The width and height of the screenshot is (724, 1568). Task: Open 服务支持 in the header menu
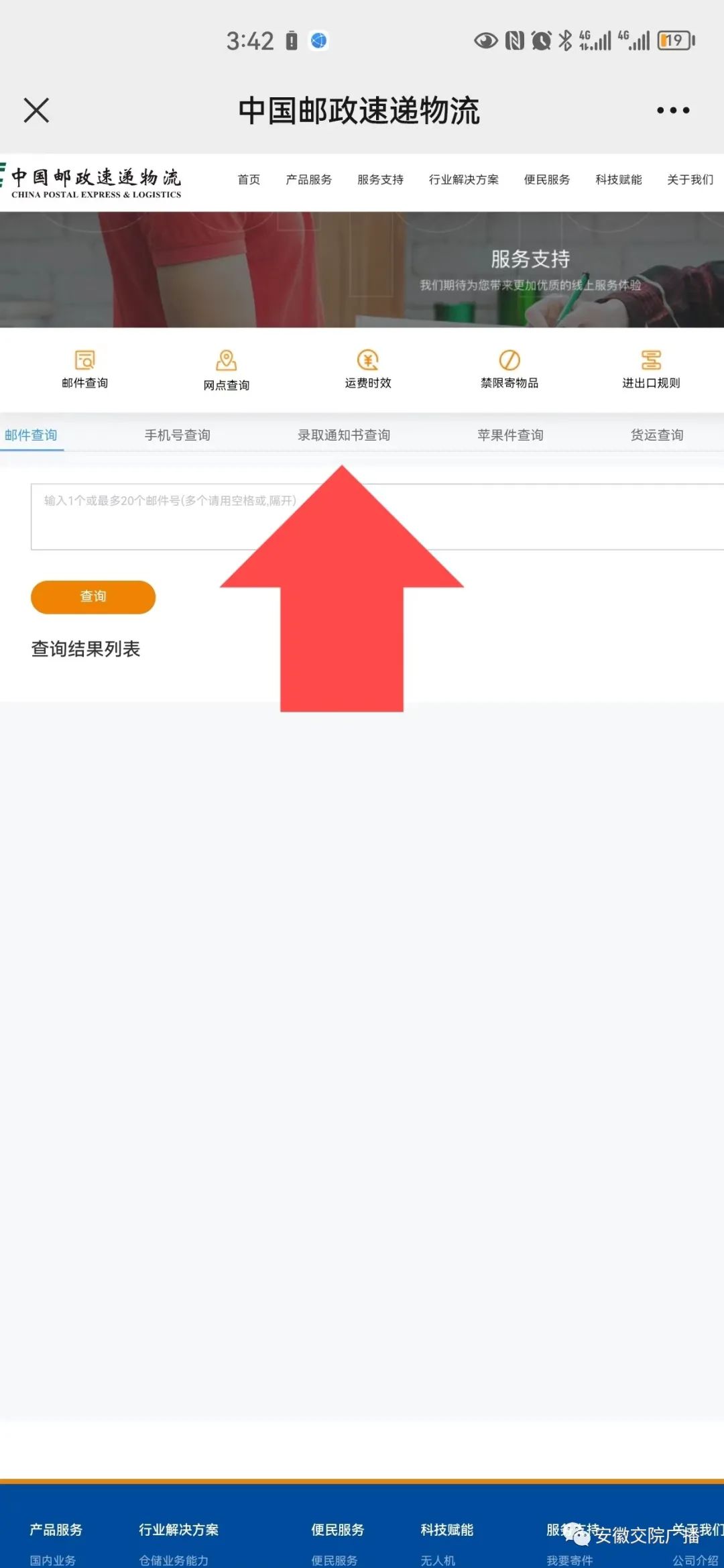point(380,180)
